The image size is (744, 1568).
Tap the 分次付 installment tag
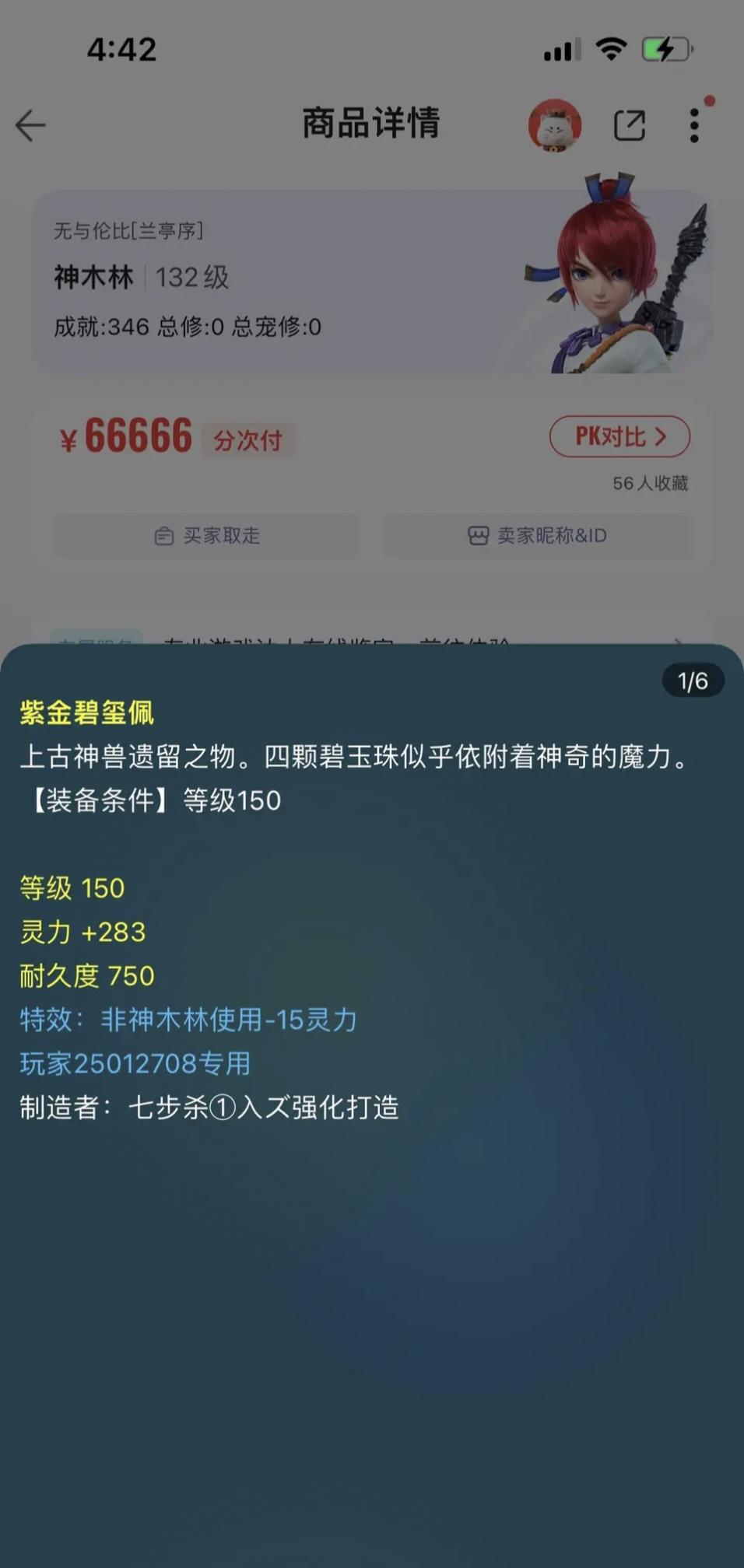coord(247,440)
